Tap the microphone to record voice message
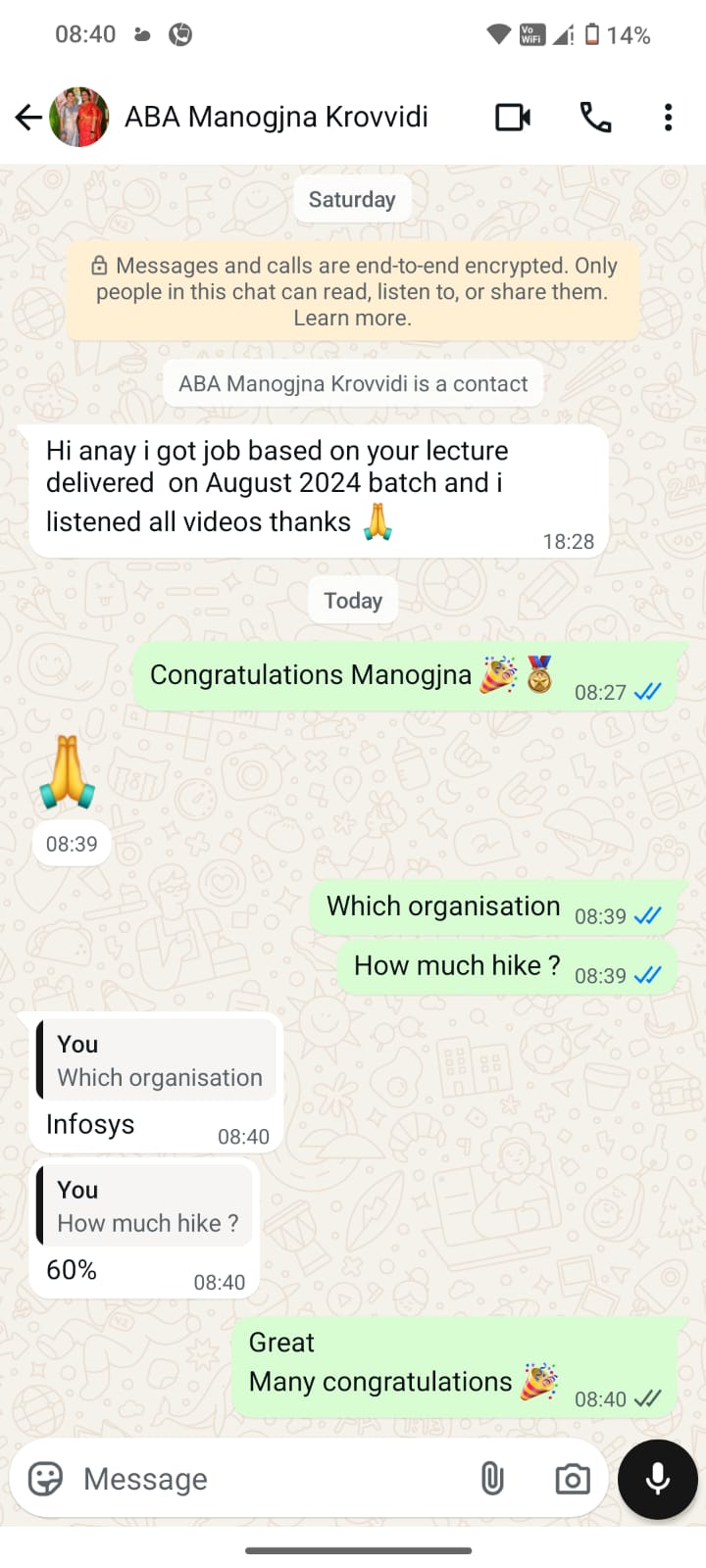The width and height of the screenshot is (706, 1568). (x=657, y=1478)
